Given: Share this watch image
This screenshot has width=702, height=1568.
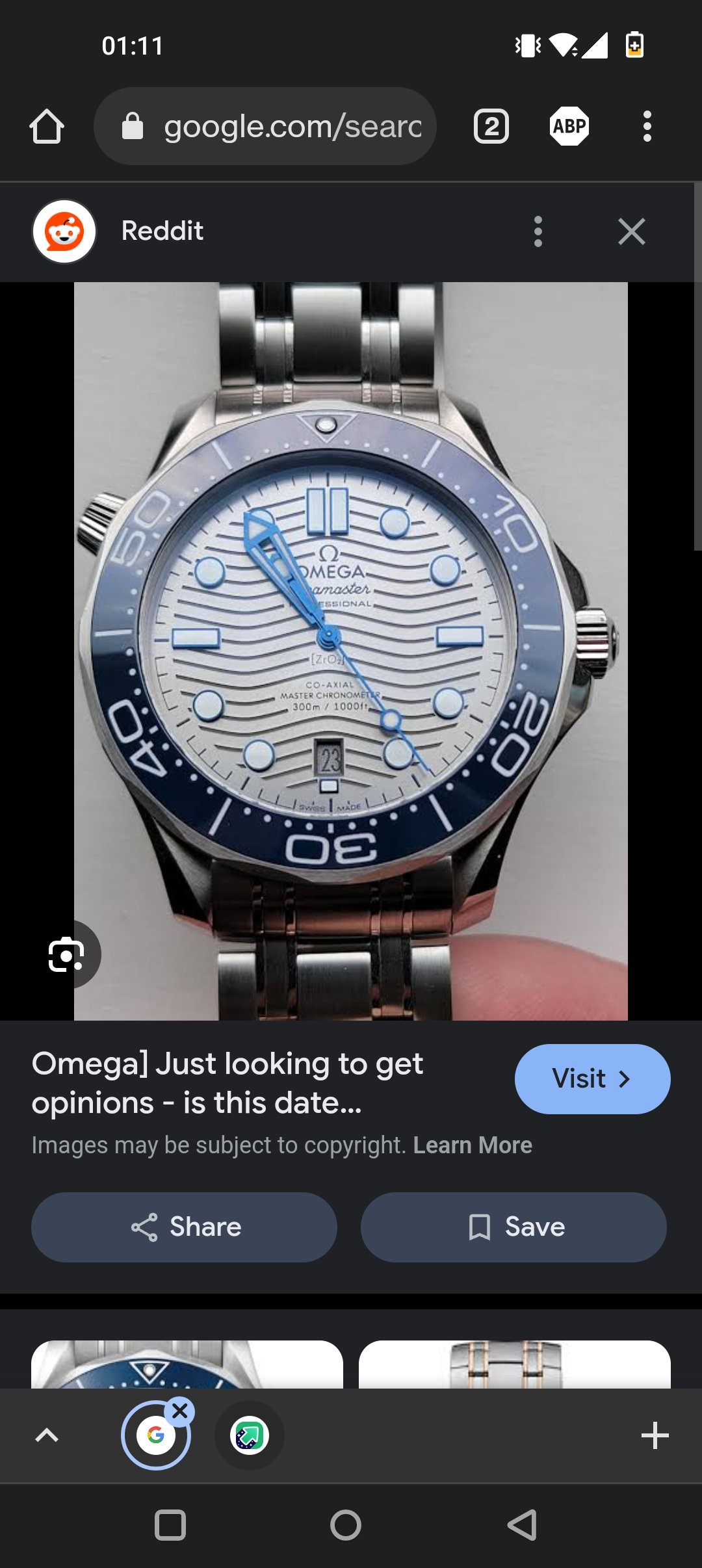Looking at the screenshot, I should pyautogui.click(x=184, y=1227).
